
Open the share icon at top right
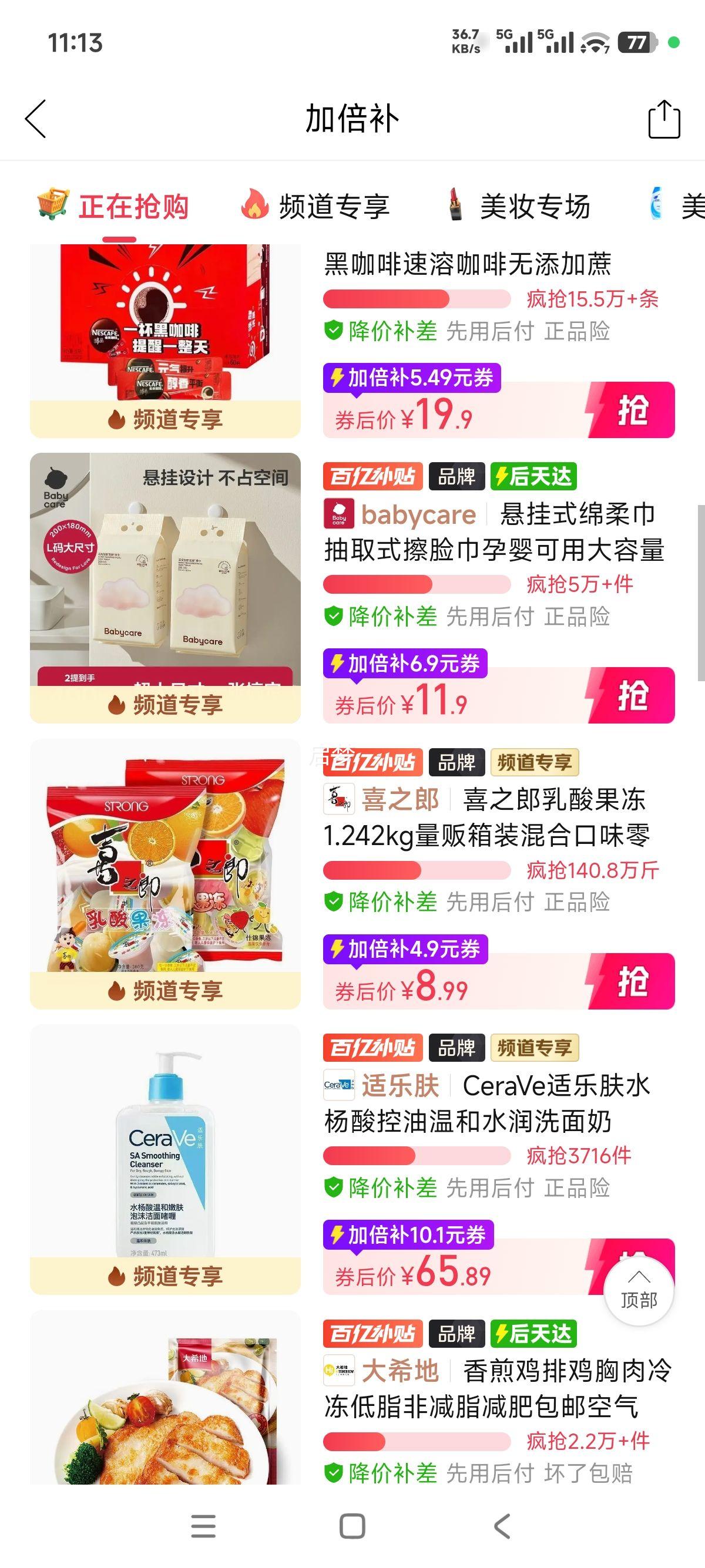pyautogui.click(x=664, y=119)
